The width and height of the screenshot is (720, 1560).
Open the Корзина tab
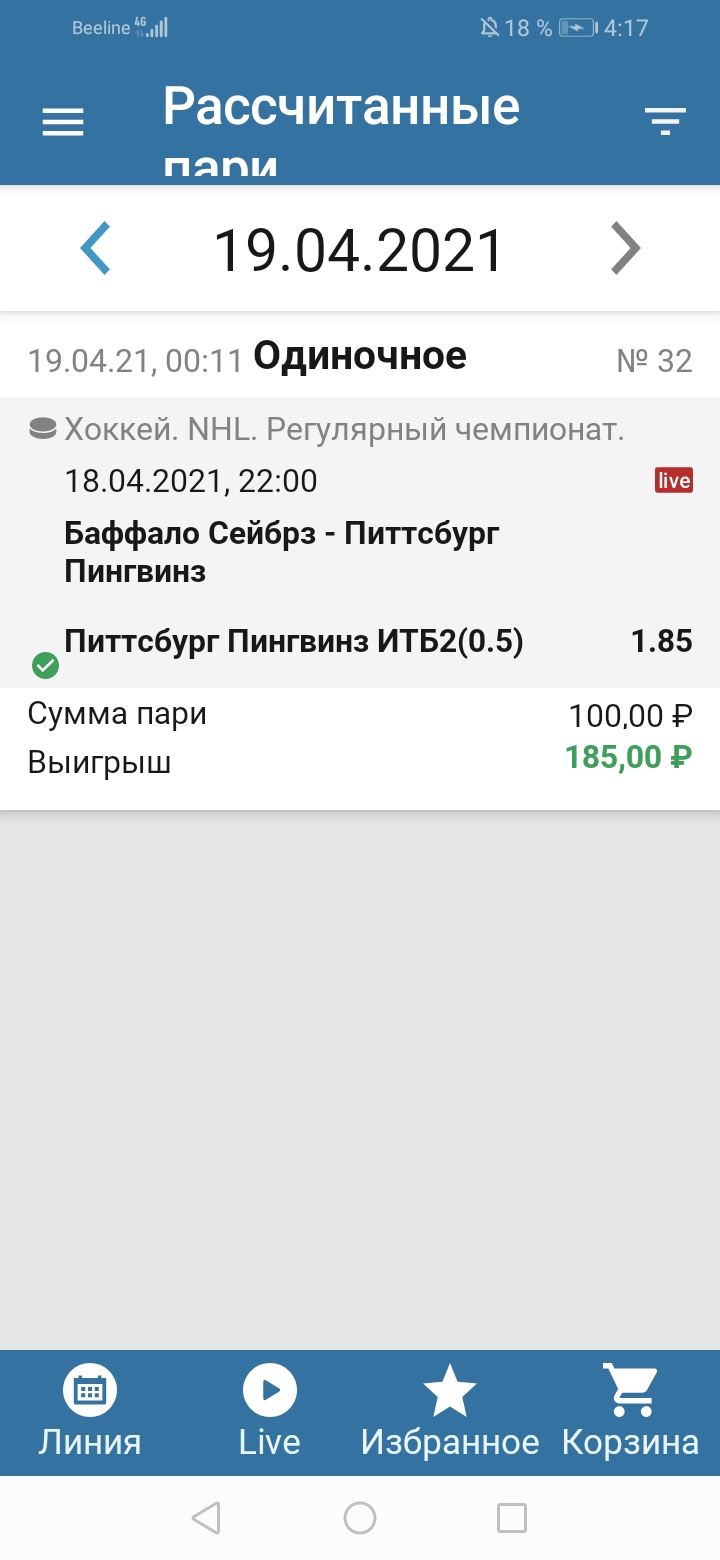click(630, 1412)
